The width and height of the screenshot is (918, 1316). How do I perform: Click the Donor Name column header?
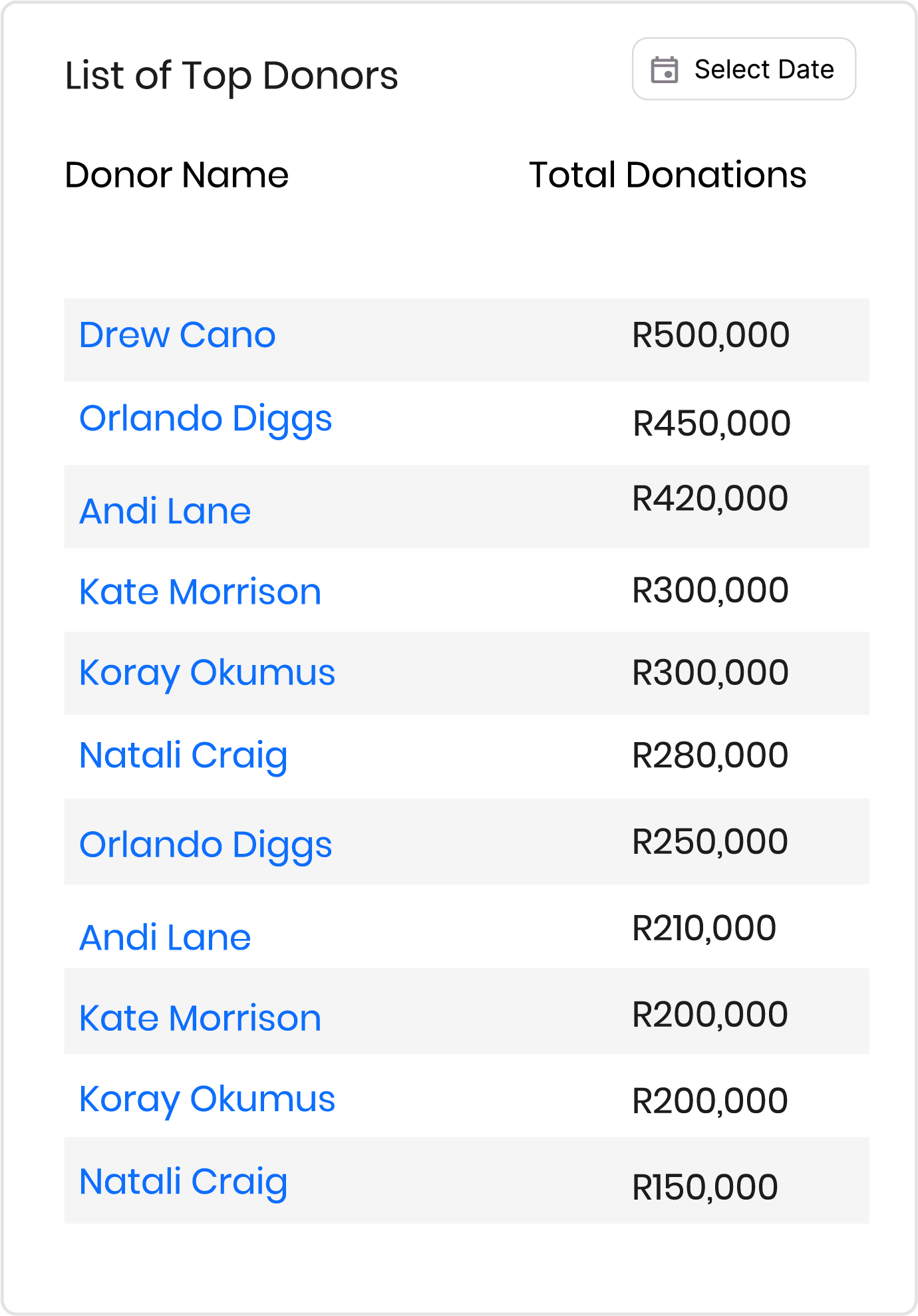(x=178, y=175)
